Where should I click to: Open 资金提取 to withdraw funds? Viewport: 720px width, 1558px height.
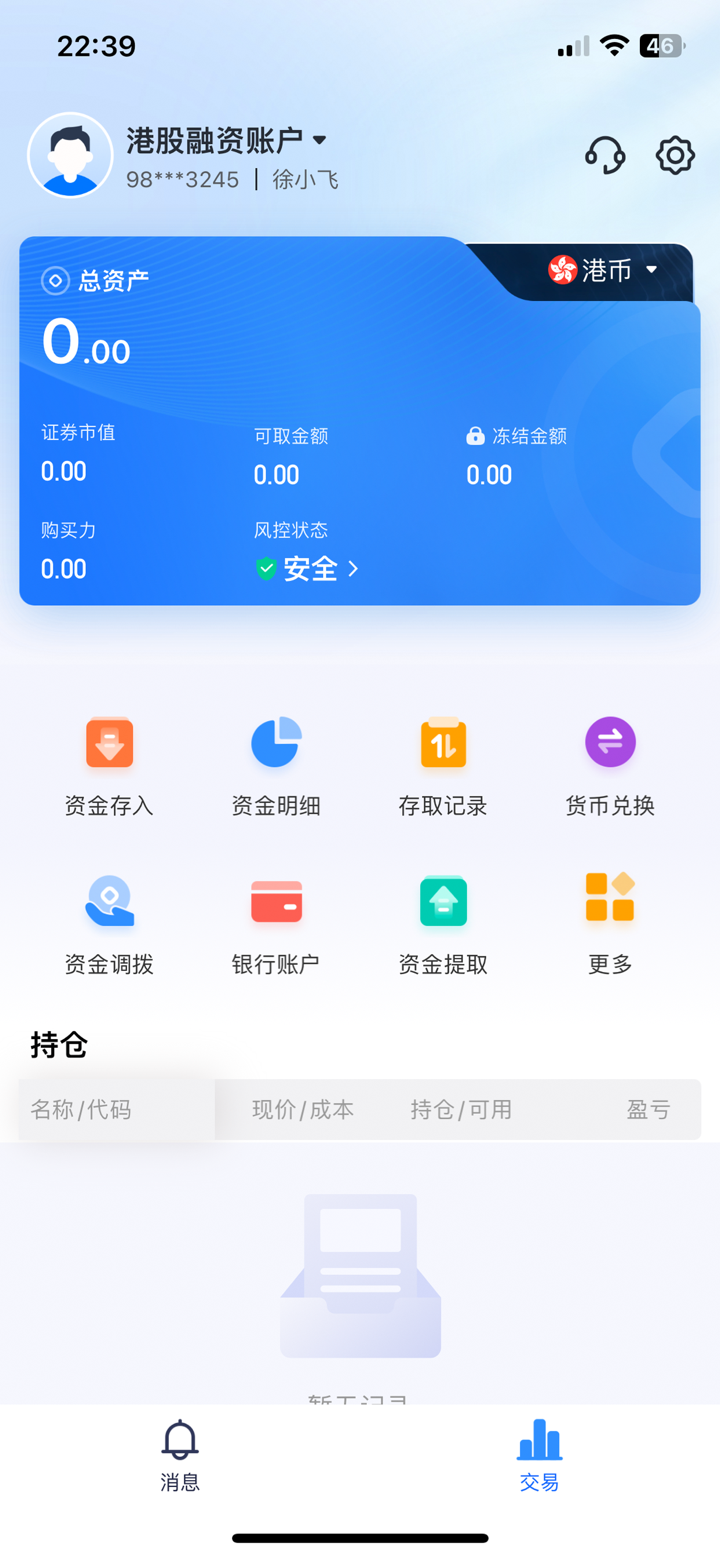[443, 924]
